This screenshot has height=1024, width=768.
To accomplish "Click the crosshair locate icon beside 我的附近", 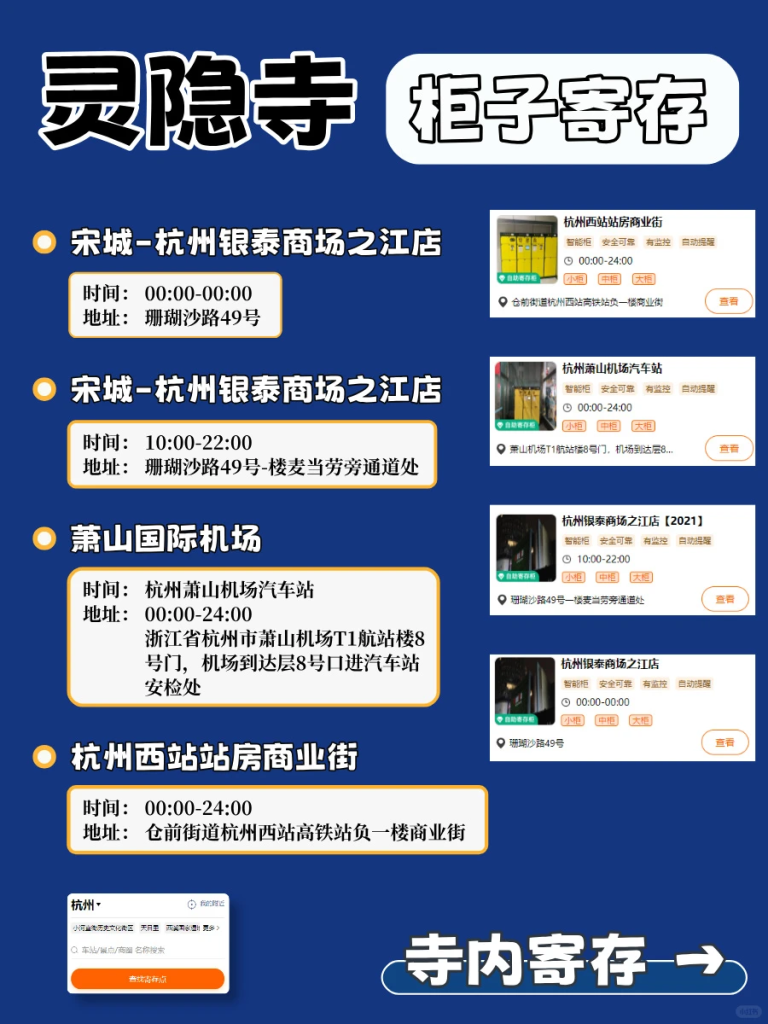I will click(191, 903).
